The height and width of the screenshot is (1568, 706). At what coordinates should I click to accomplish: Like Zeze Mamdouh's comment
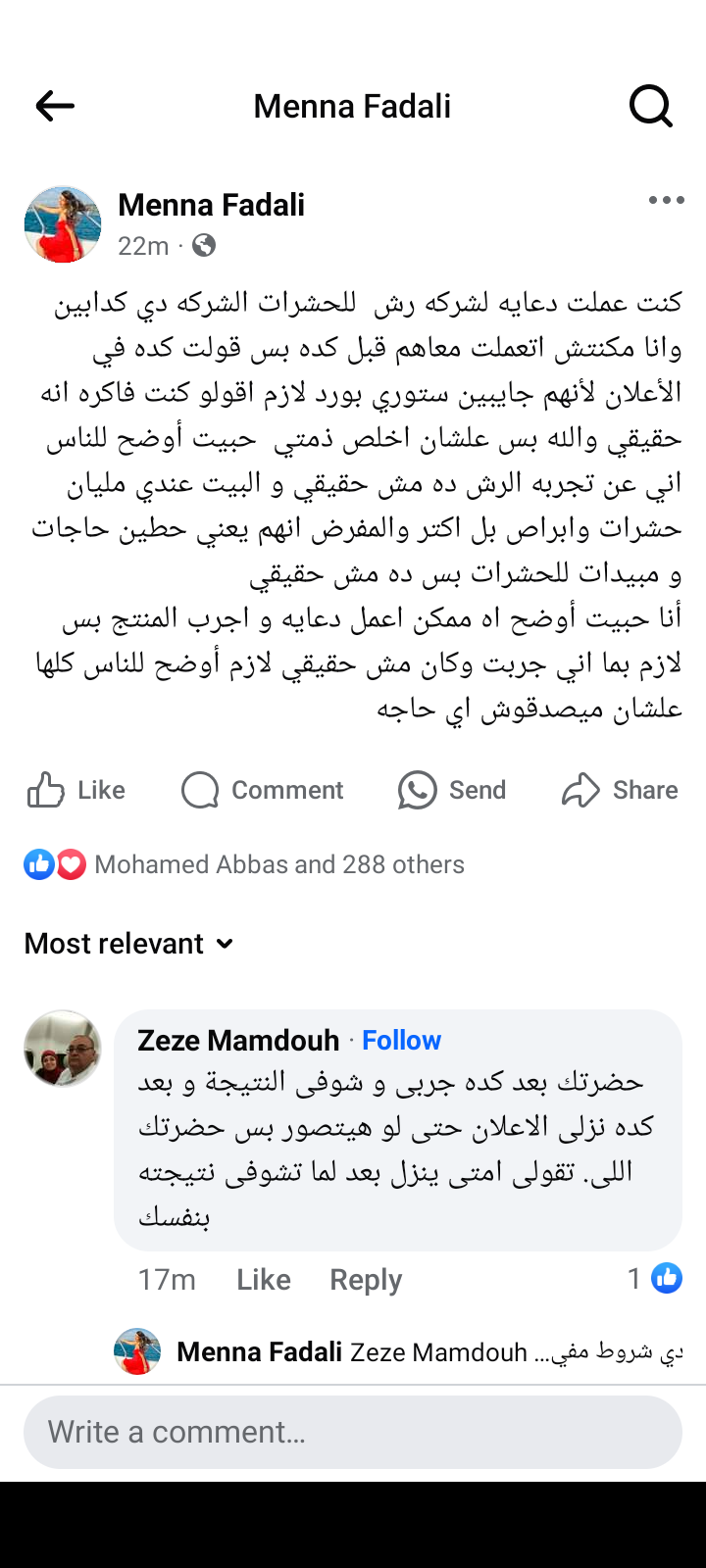(264, 1280)
